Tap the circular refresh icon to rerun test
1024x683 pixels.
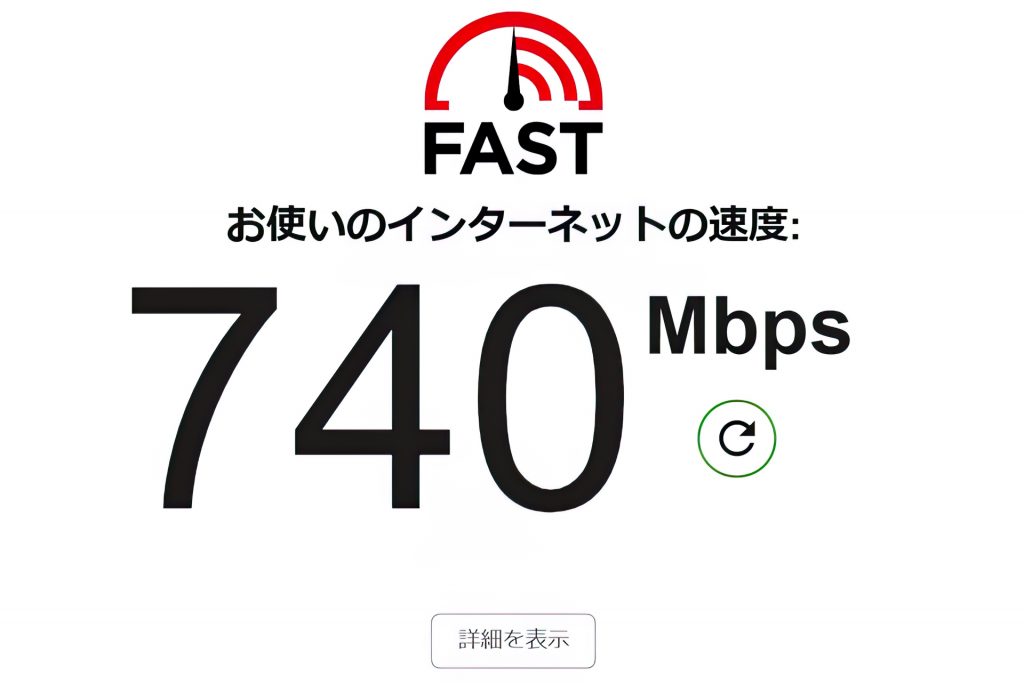pyautogui.click(x=737, y=437)
